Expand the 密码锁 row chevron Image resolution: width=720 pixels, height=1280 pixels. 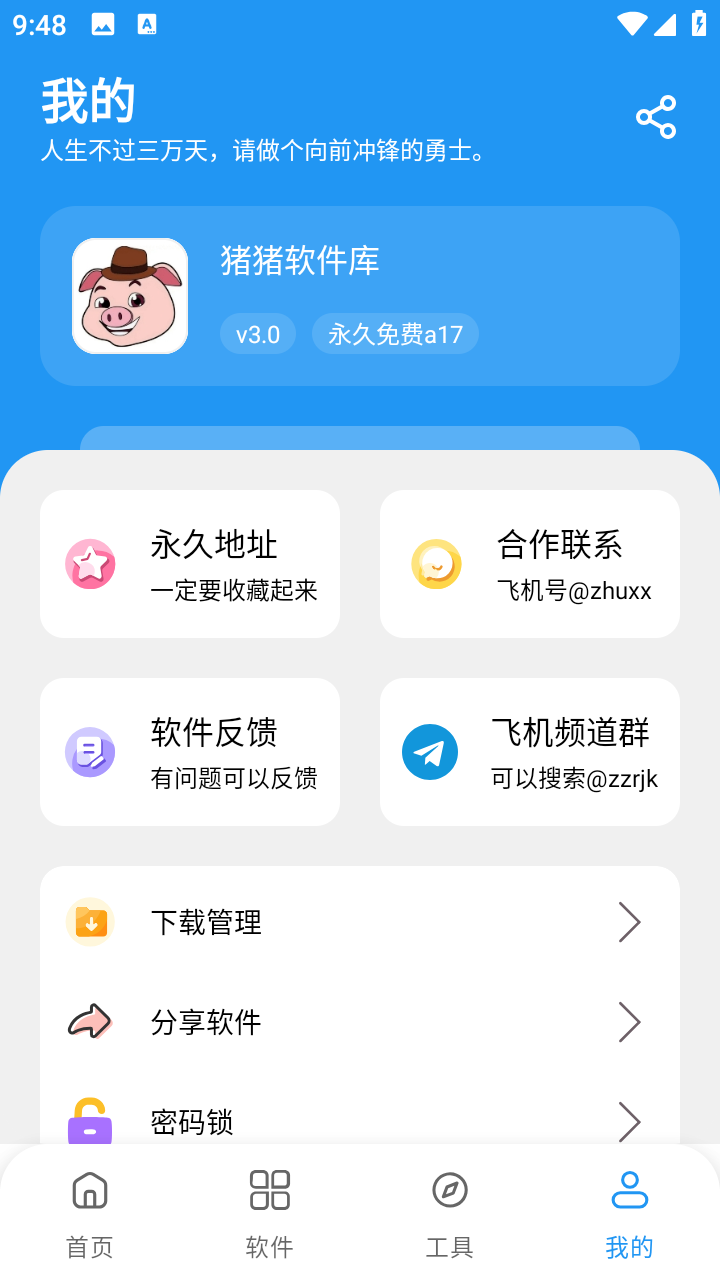[x=629, y=1122]
